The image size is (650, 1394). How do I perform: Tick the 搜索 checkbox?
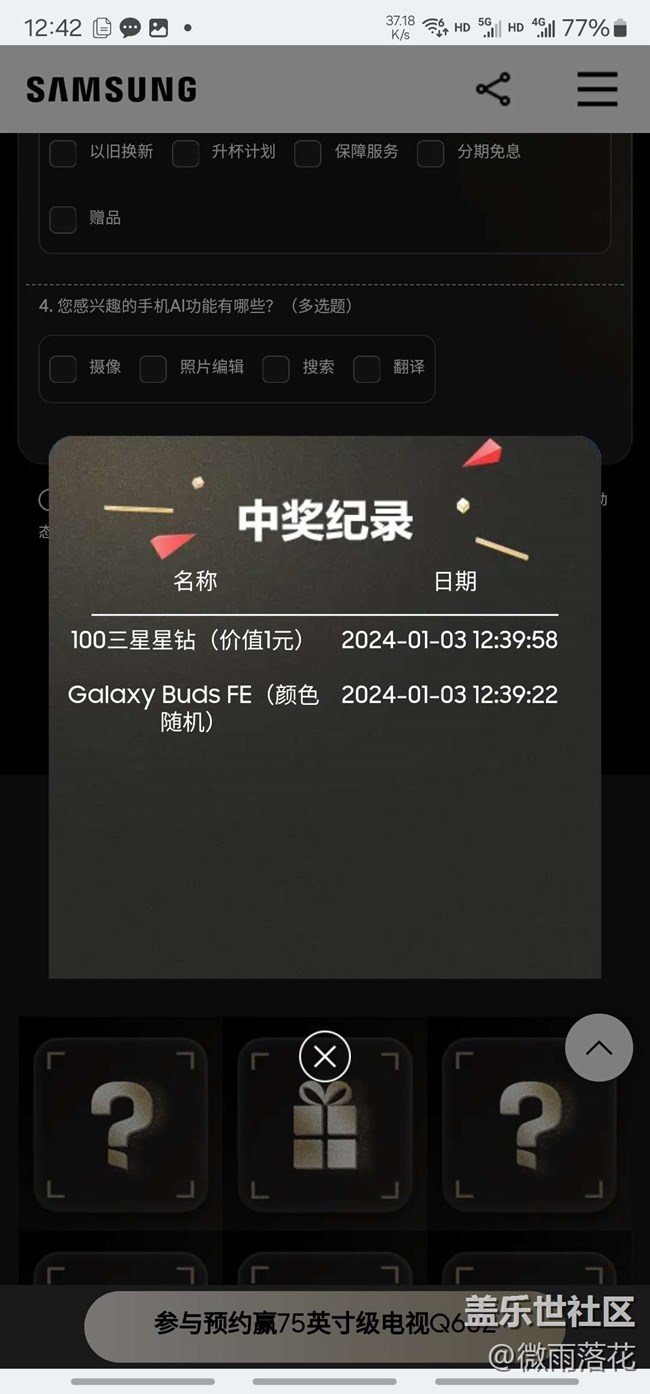[276, 368]
